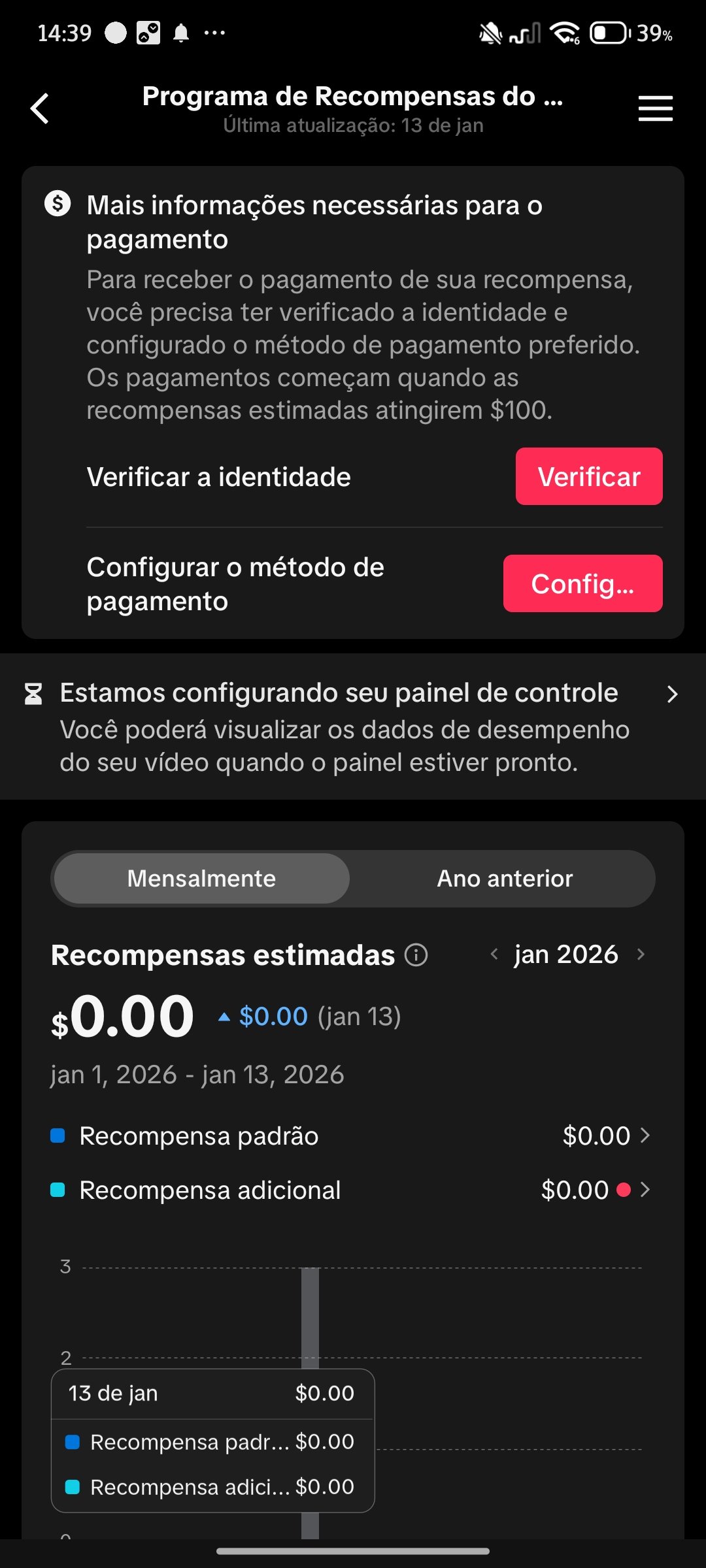Go to the month after jan 2026
This screenshot has width=706, height=1568.
click(641, 955)
